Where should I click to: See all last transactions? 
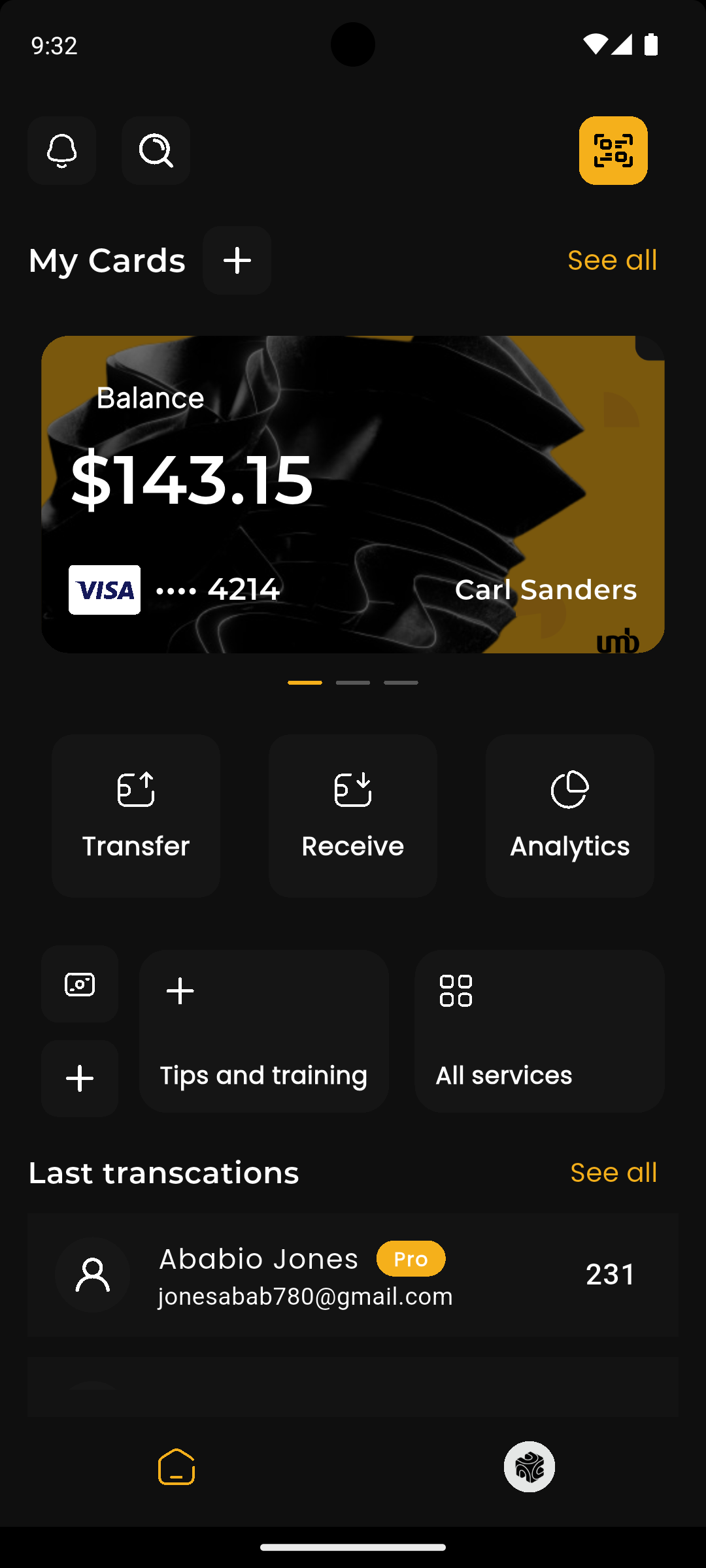[613, 1173]
